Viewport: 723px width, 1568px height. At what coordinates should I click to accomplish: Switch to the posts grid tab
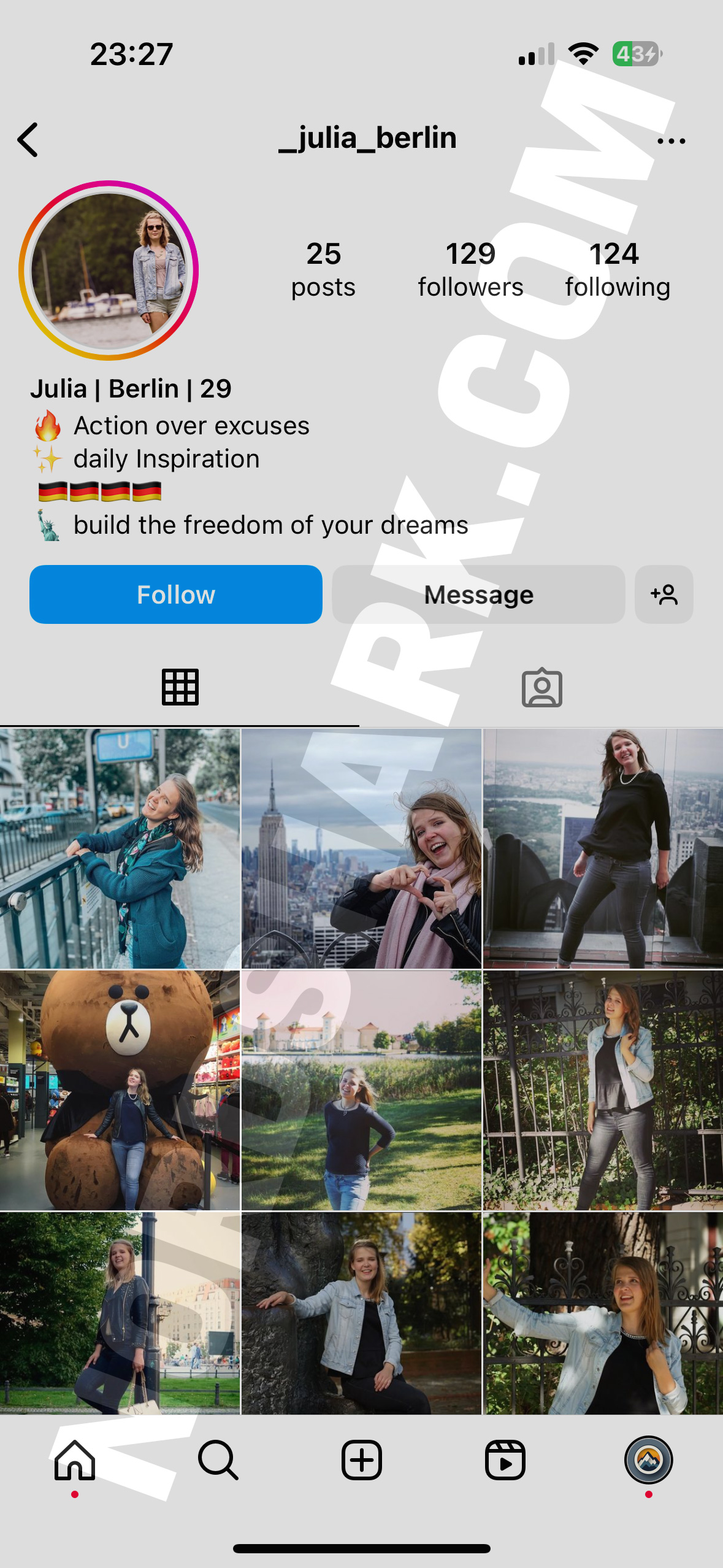(180, 687)
